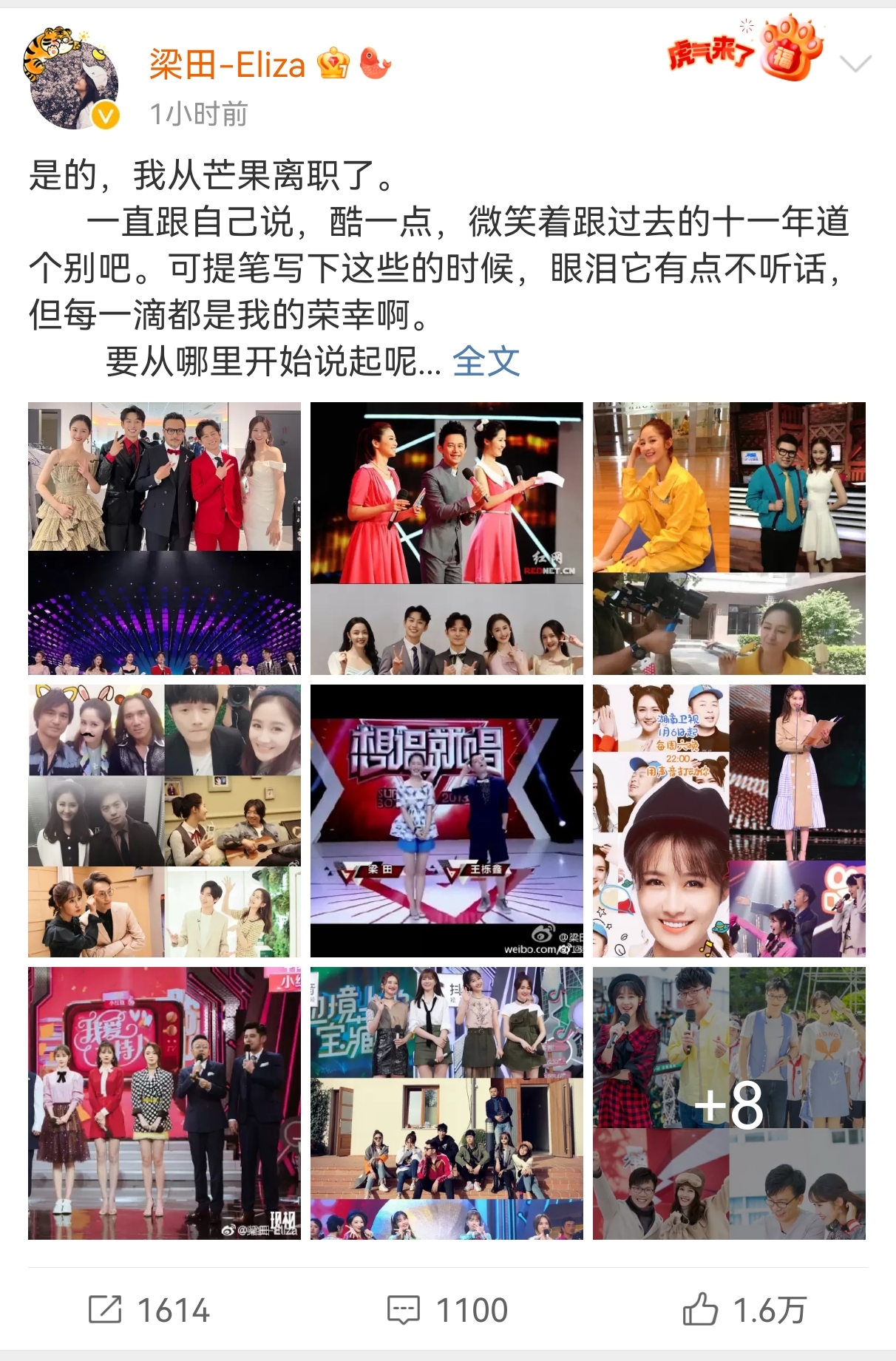Tap 全文 to read full post
896x1361 pixels.
486,362
